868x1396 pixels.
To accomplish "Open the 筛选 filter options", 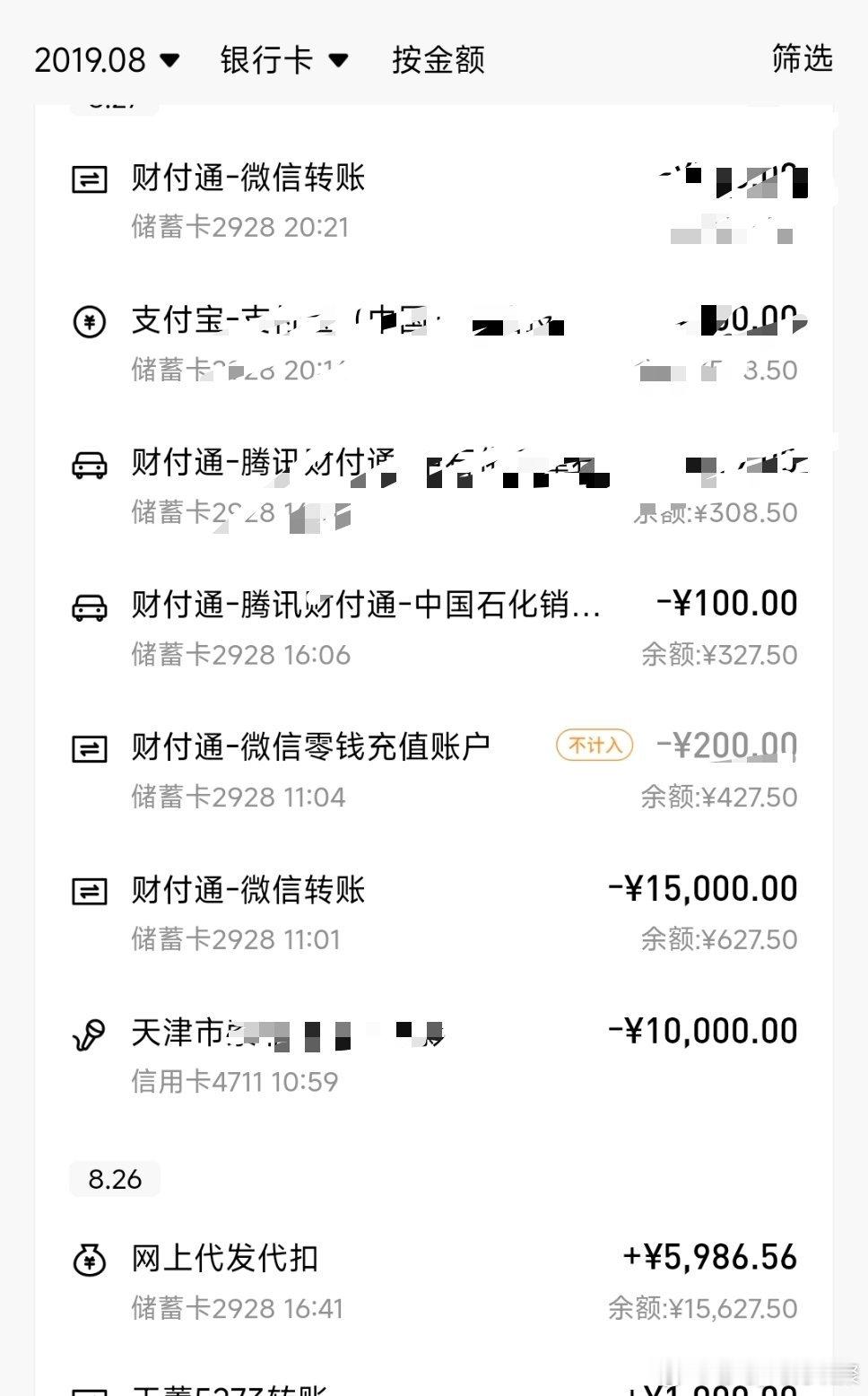I will point(802,58).
